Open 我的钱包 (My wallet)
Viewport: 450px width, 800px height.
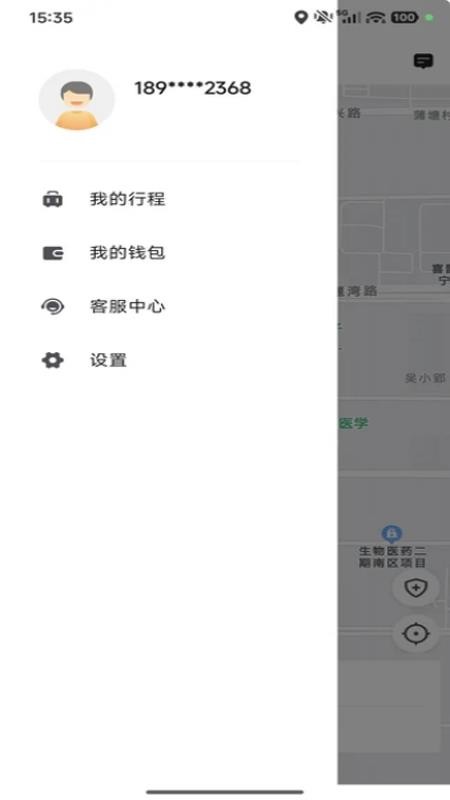click(168, 253)
